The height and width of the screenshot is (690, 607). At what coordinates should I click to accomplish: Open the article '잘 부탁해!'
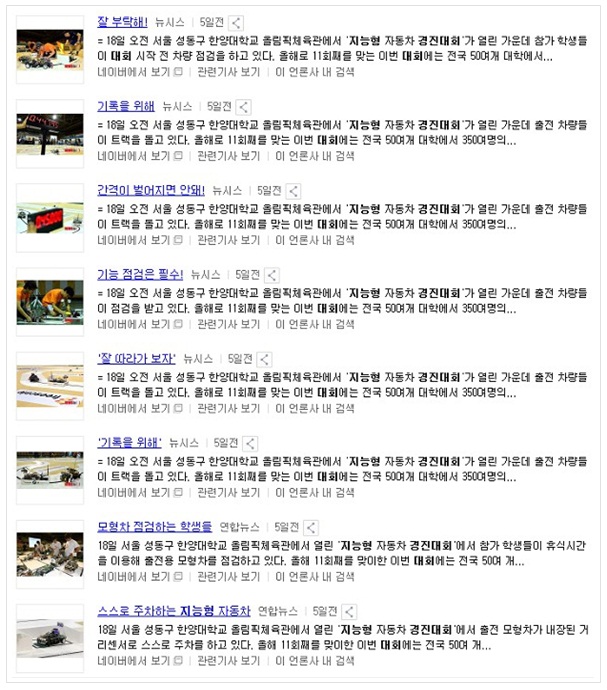[122, 21]
